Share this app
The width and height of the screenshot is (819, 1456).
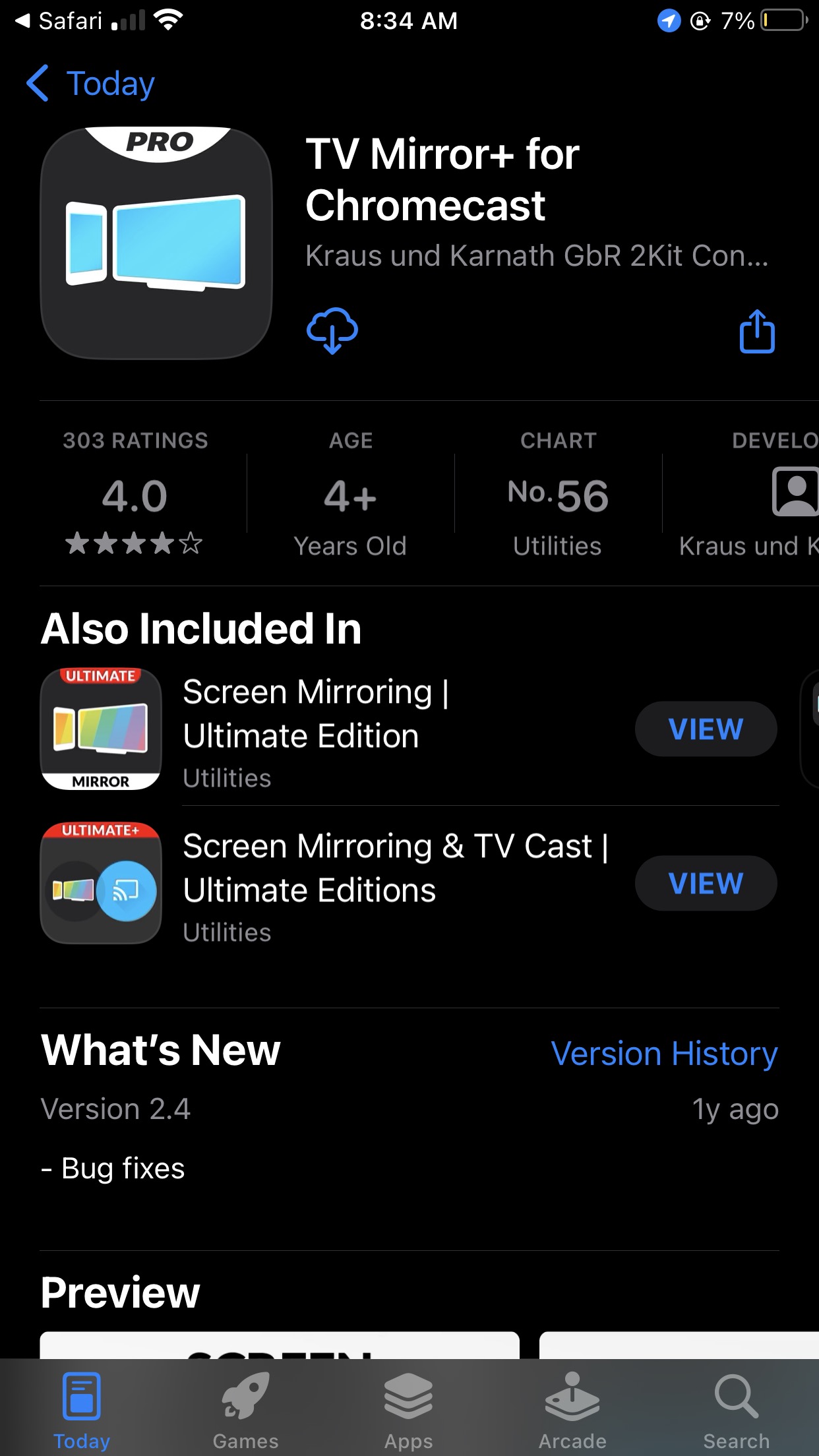(x=757, y=331)
